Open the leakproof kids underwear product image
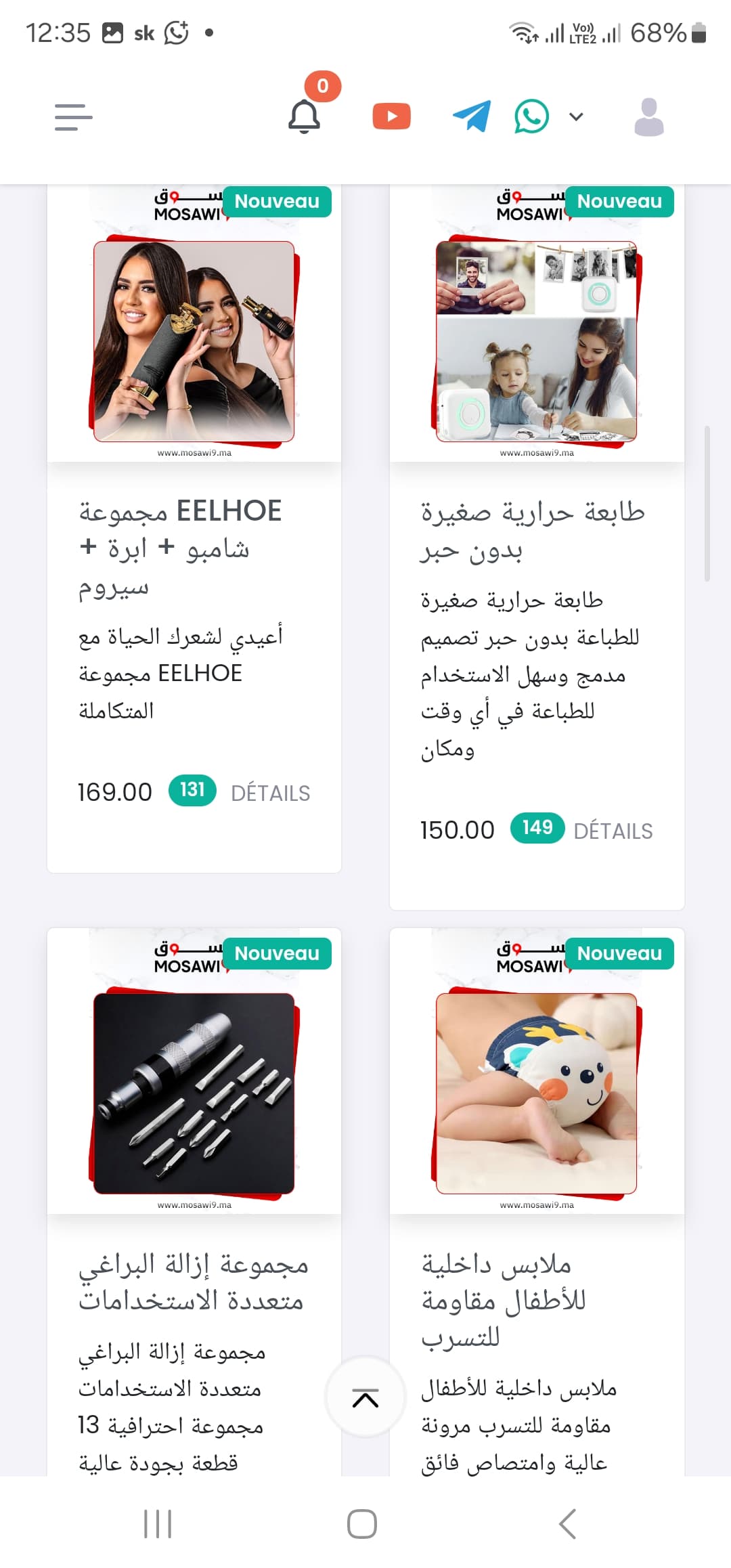The height and width of the screenshot is (1568, 731). coord(537,1071)
